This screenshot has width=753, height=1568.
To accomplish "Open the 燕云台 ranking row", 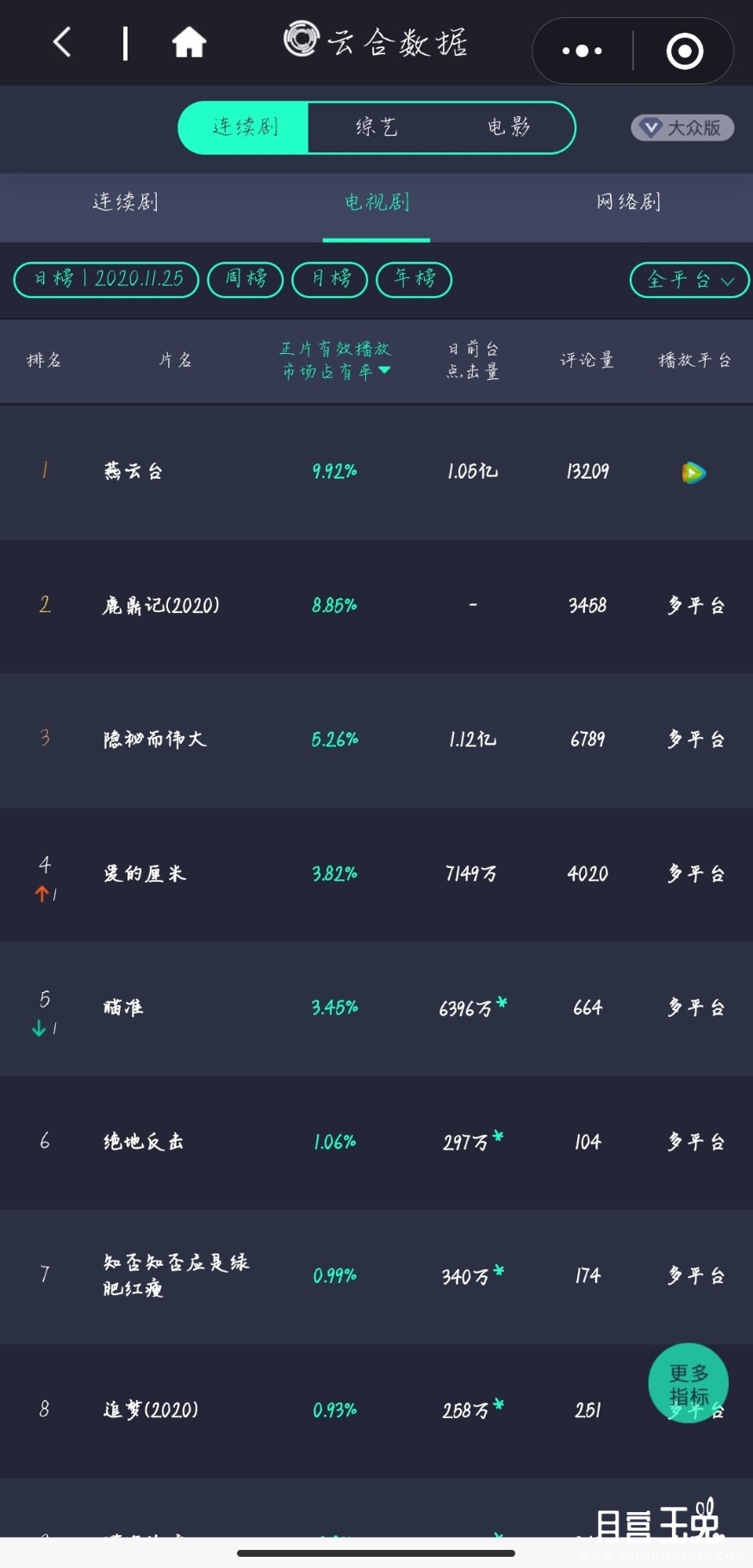I will coord(376,472).
